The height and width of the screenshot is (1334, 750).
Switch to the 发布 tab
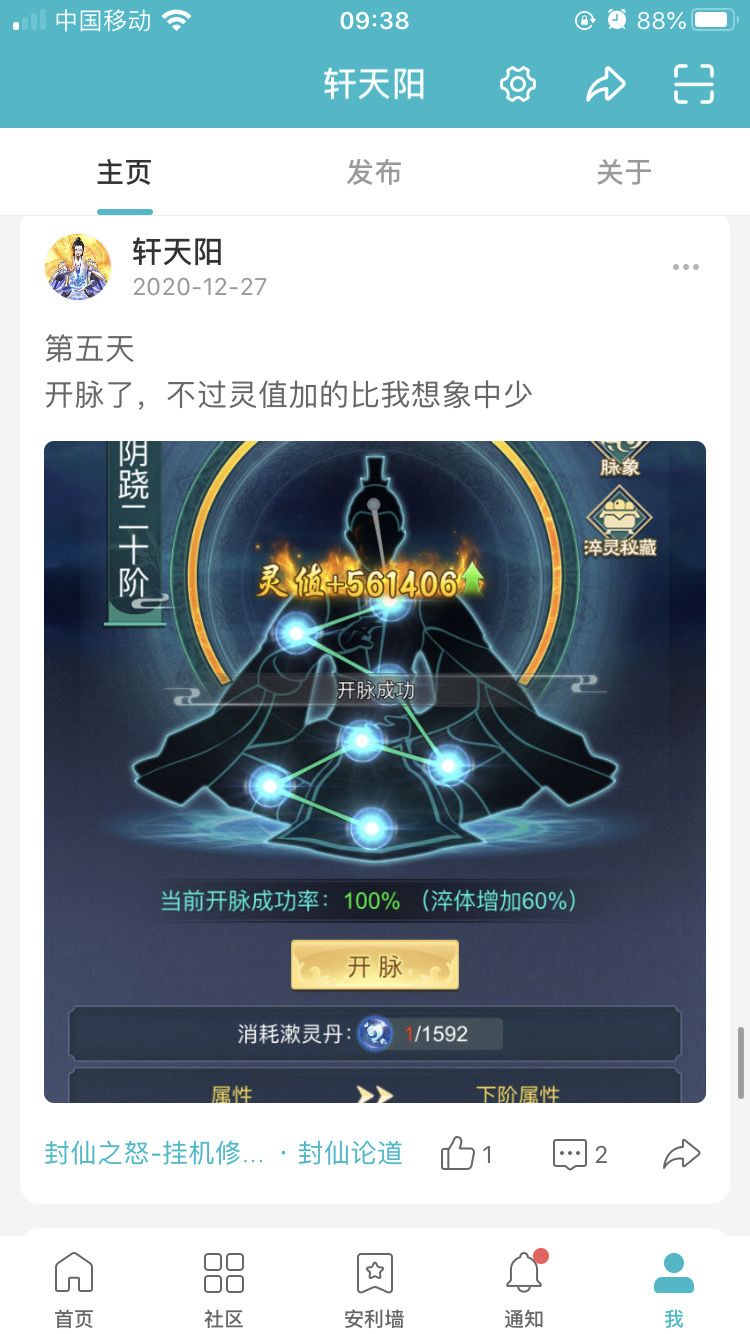coord(374,172)
